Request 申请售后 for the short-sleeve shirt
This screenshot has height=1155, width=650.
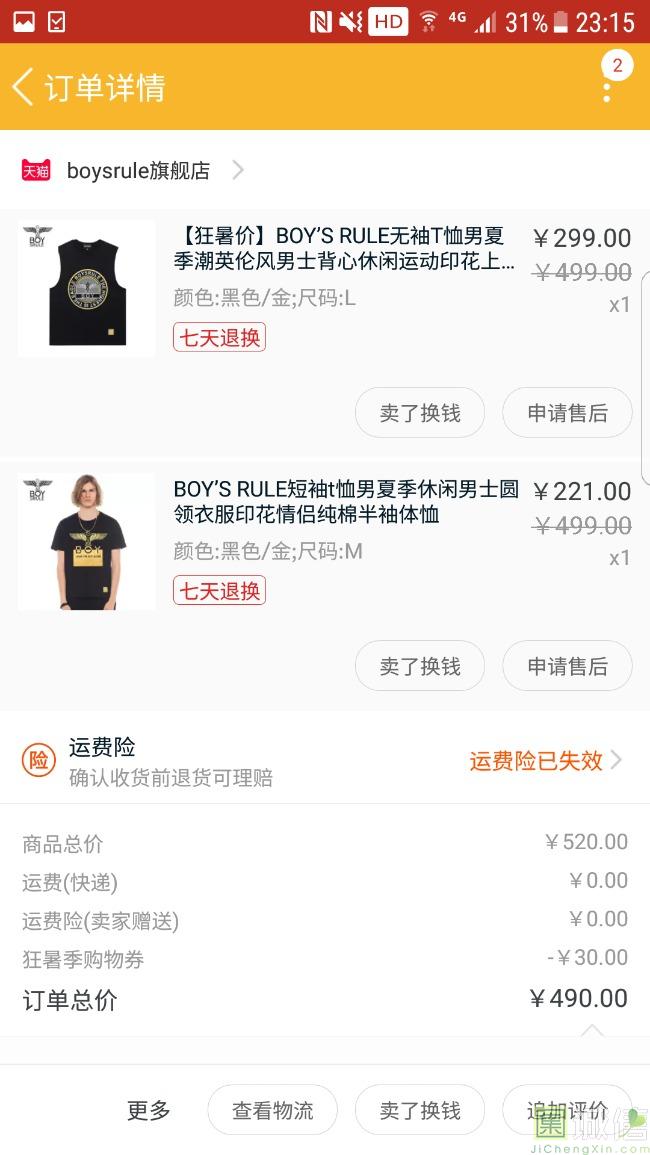tap(567, 666)
